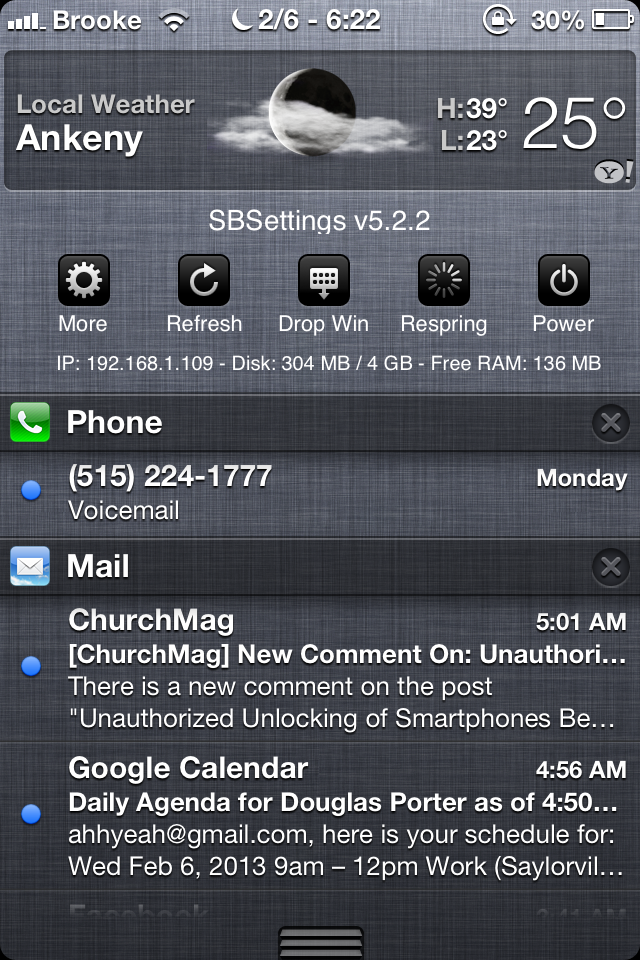Open More SBSettings options

click(83, 281)
